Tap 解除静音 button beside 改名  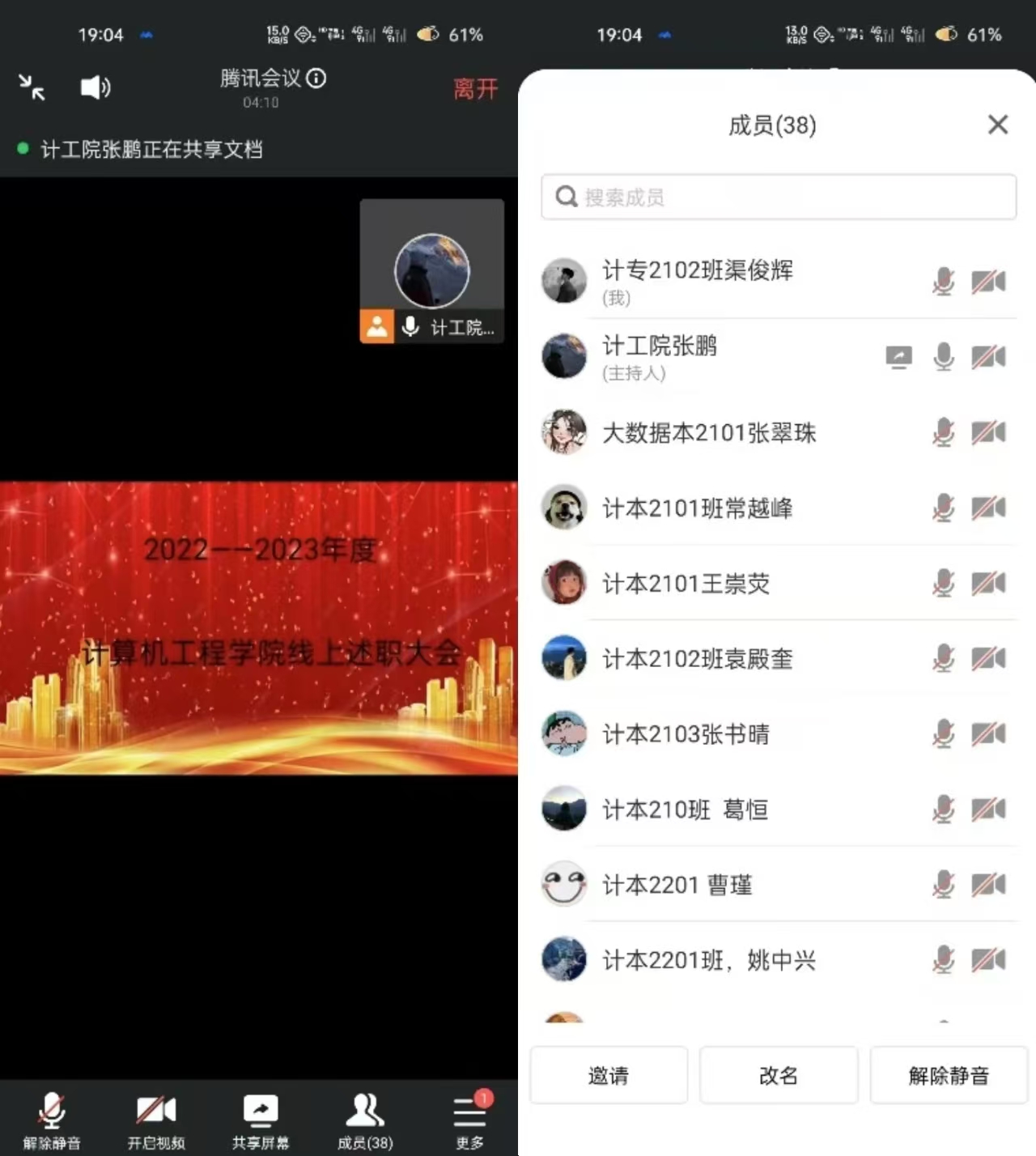[949, 1075]
